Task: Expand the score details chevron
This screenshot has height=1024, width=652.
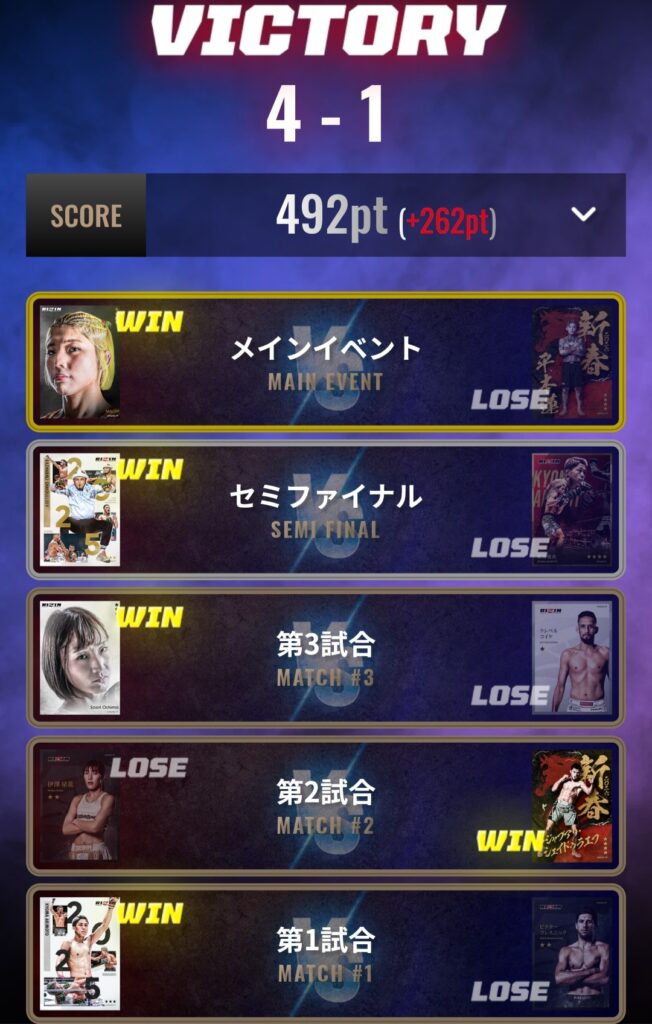Action: pos(583,214)
